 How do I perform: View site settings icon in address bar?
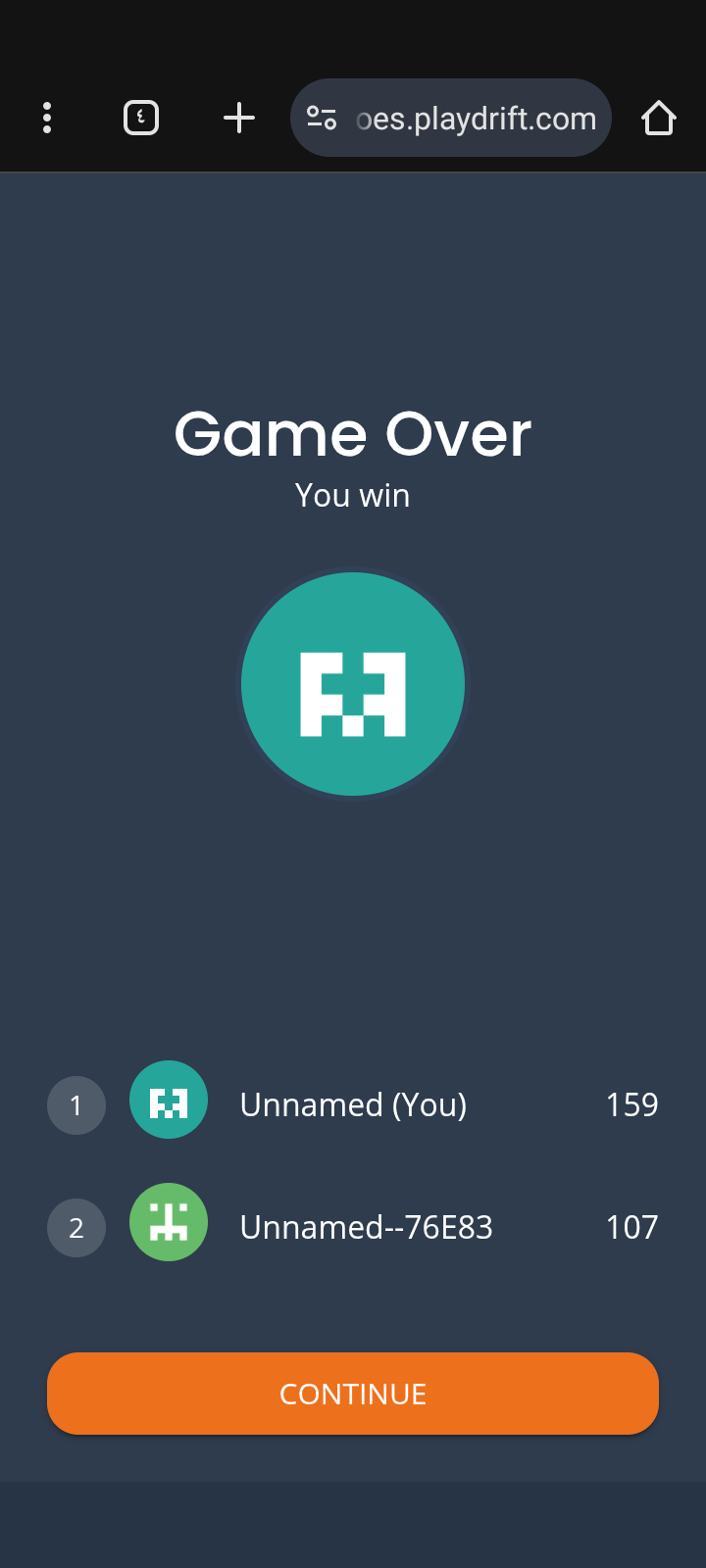point(322,119)
